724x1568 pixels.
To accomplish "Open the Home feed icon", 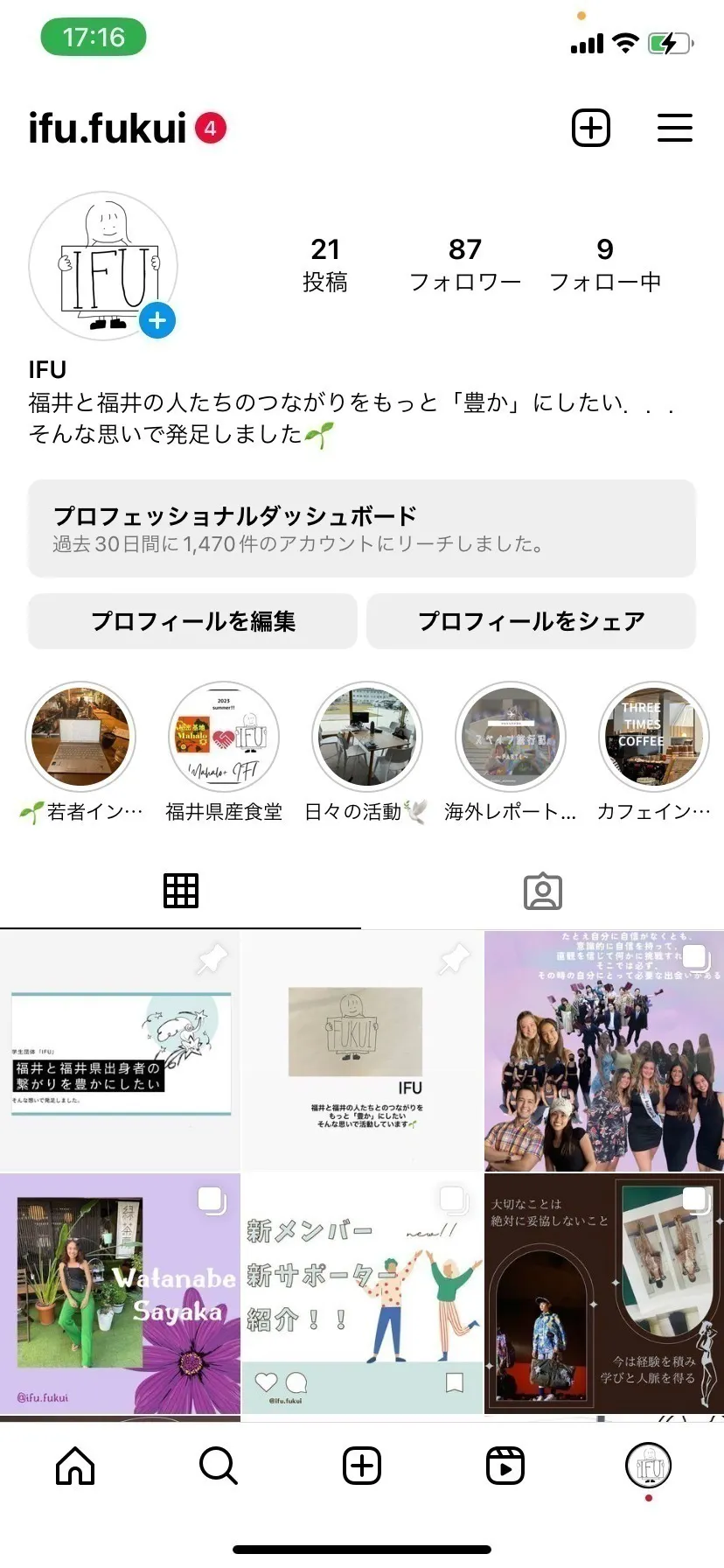I will [74, 1466].
